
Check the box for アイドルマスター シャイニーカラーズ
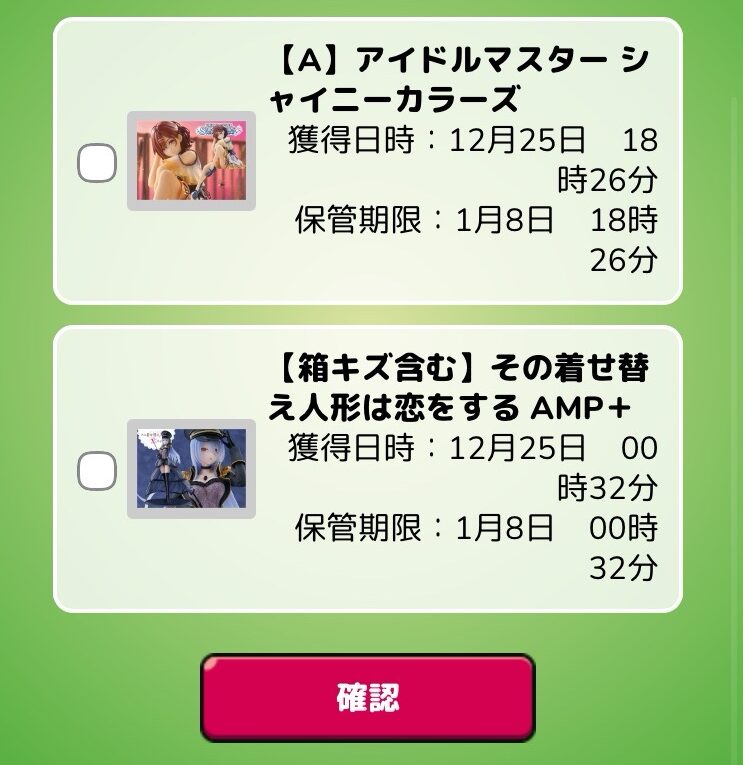click(97, 162)
